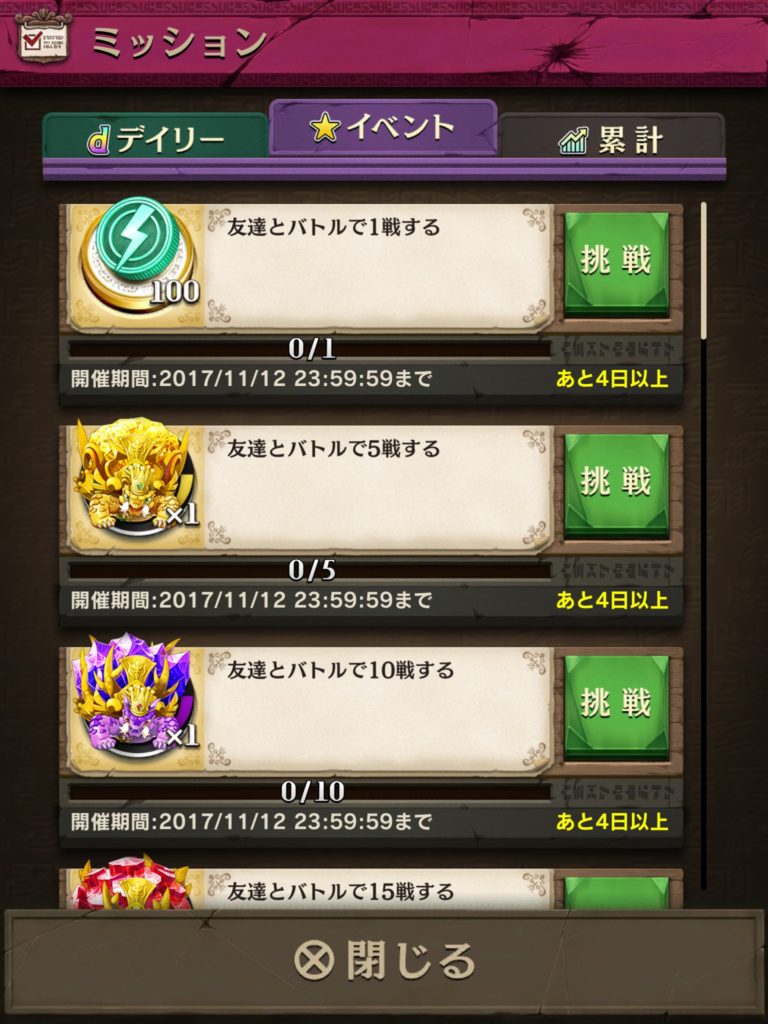Select the イベント tab

[383, 128]
